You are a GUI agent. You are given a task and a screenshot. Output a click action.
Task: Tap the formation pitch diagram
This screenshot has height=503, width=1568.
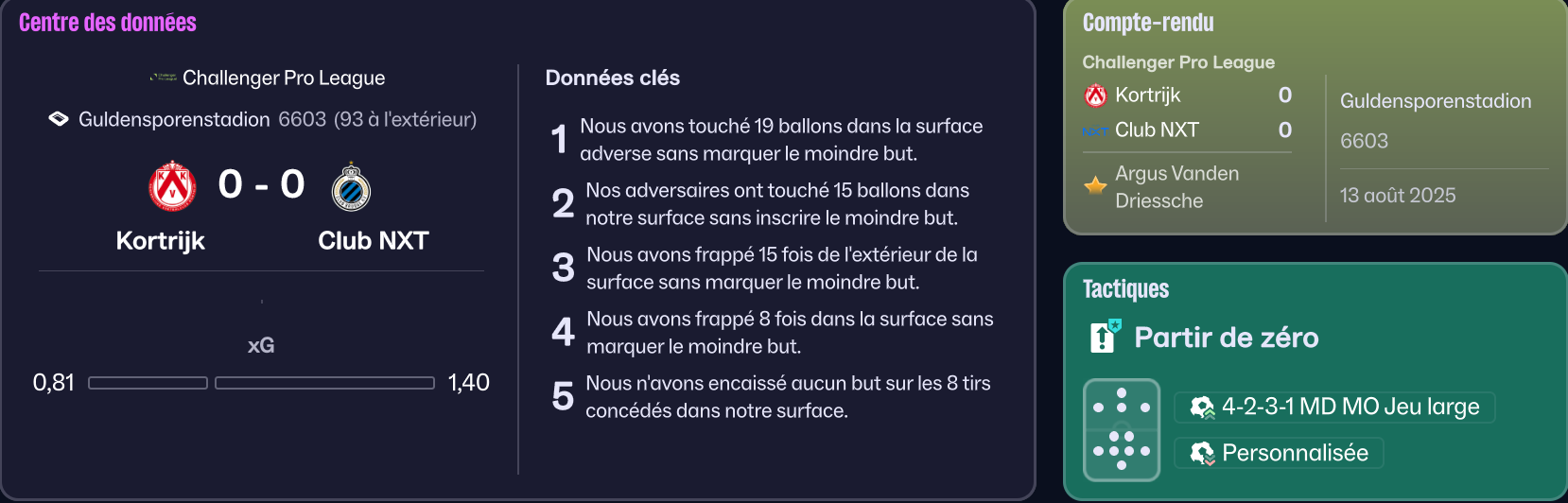[1122, 430]
